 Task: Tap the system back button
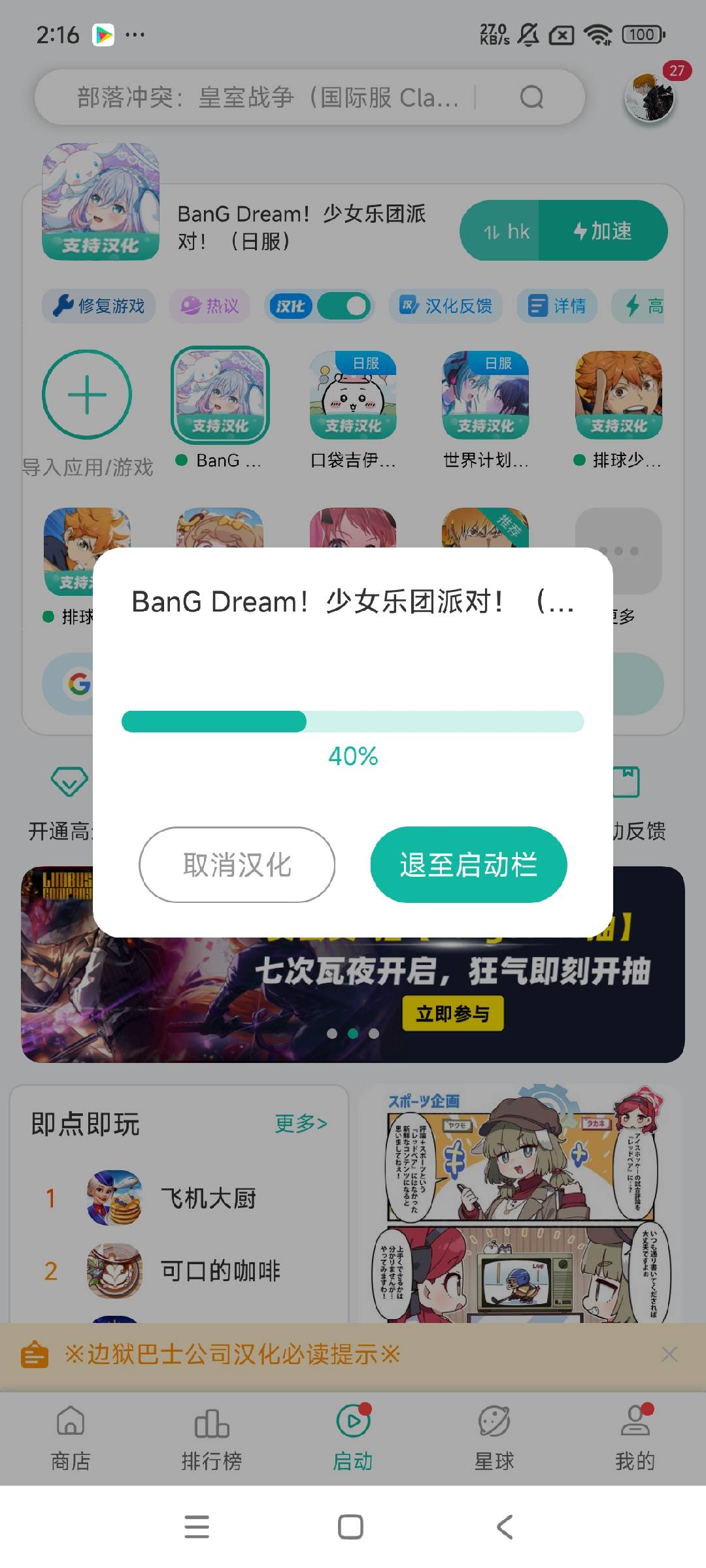tap(505, 1527)
